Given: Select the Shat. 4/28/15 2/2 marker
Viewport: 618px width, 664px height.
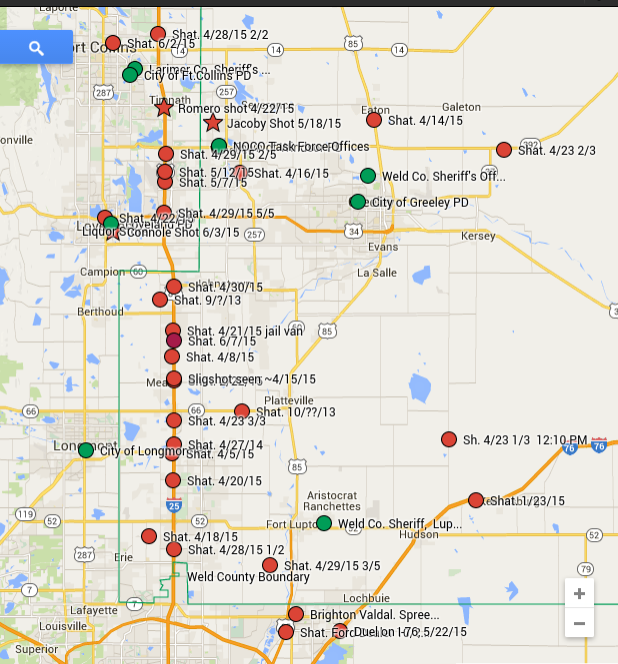Looking at the screenshot, I should (x=158, y=34).
